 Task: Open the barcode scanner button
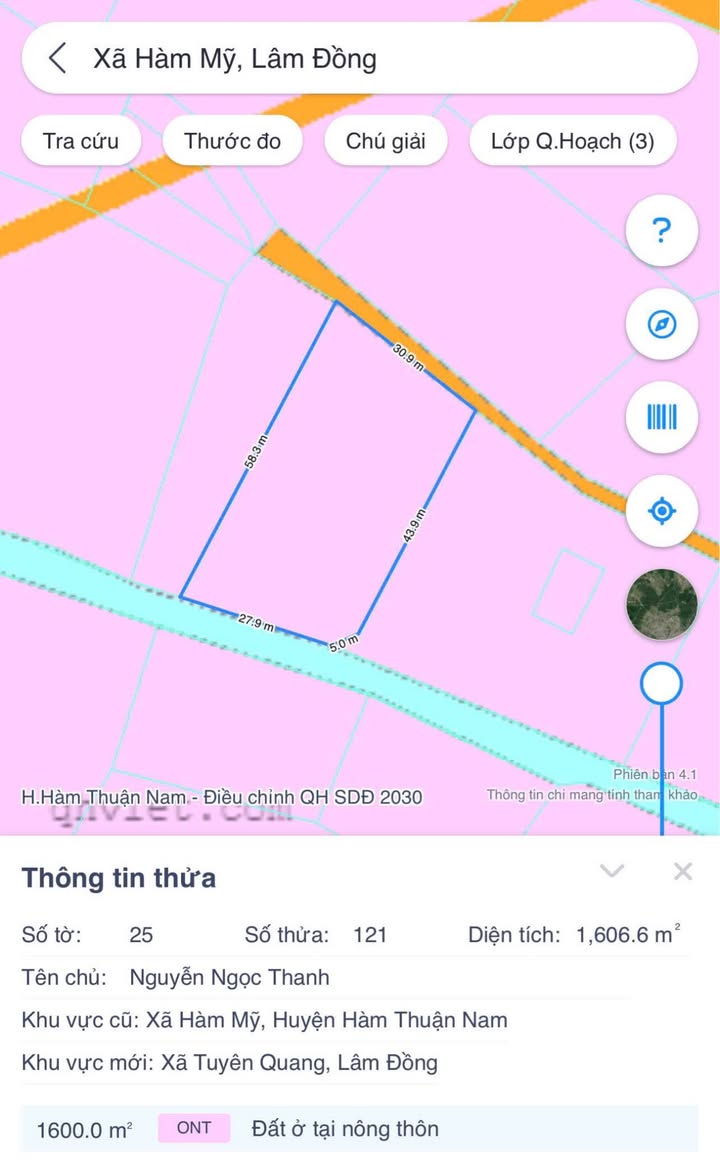[x=661, y=417]
